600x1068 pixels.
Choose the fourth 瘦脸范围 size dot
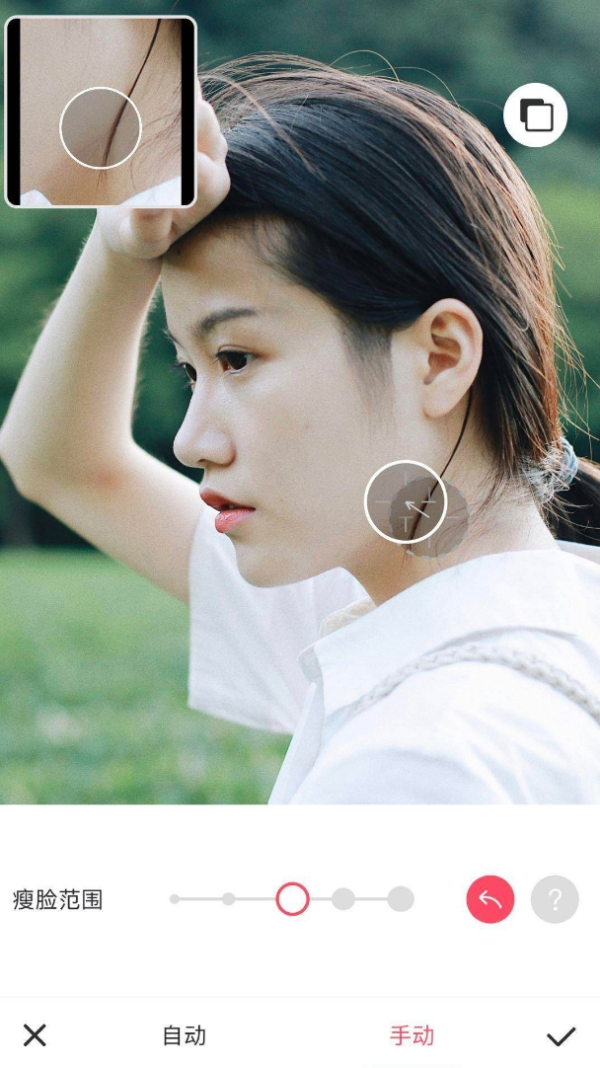(x=343, y=899)
